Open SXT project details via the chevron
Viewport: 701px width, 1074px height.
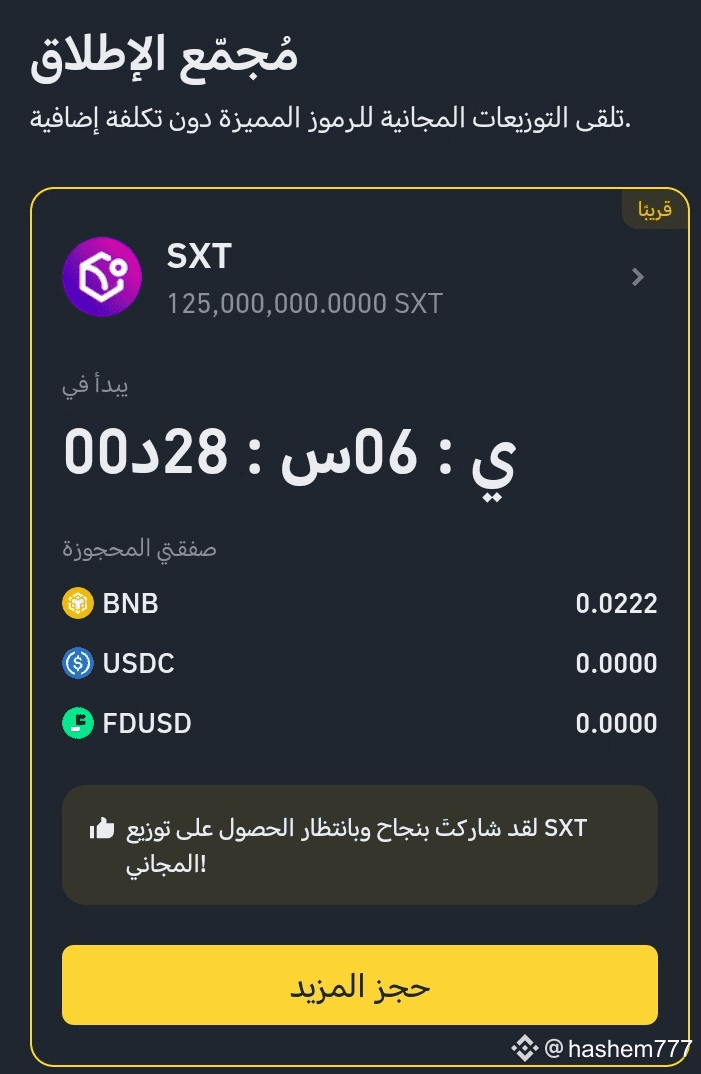pos(638,277)
